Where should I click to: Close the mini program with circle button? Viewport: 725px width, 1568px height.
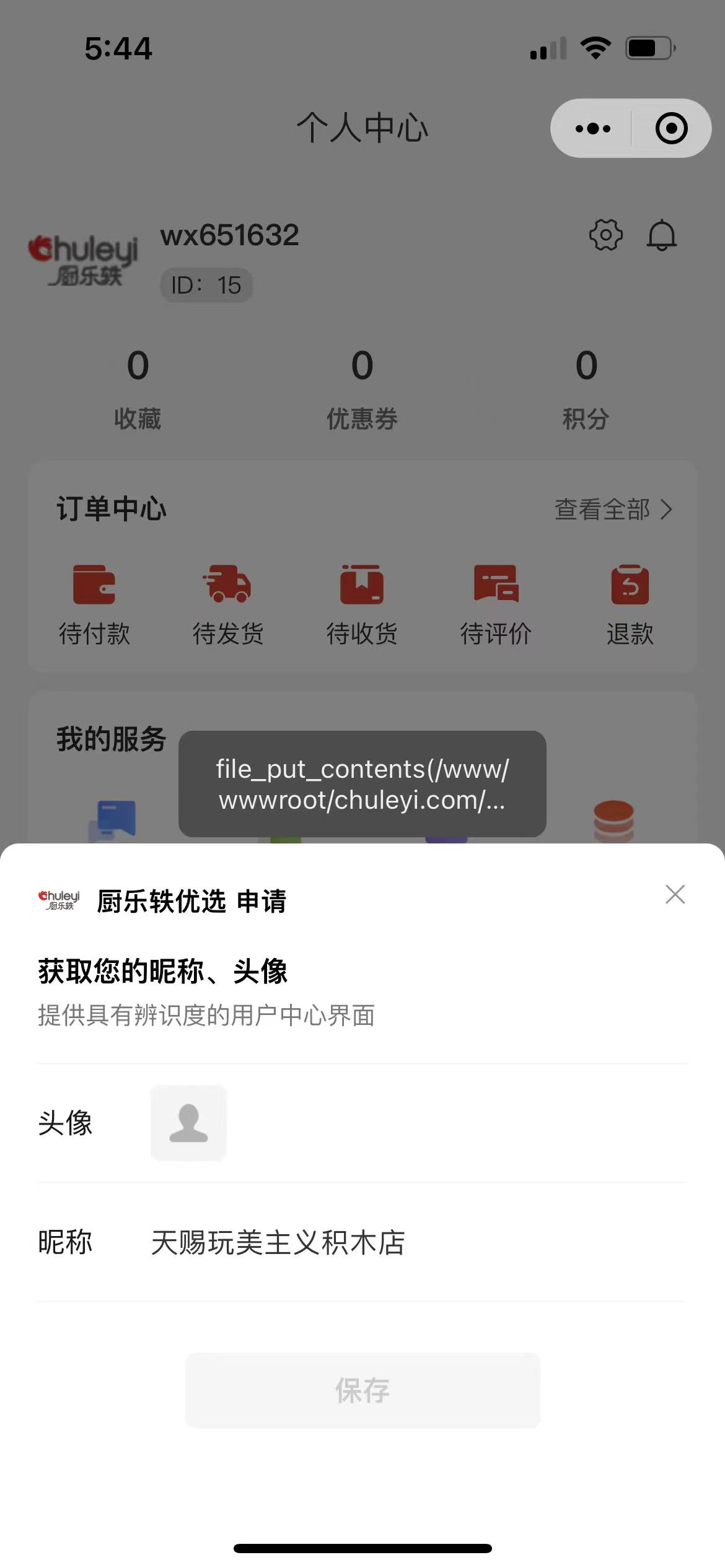pyautogui.click(x=671, y=129)
